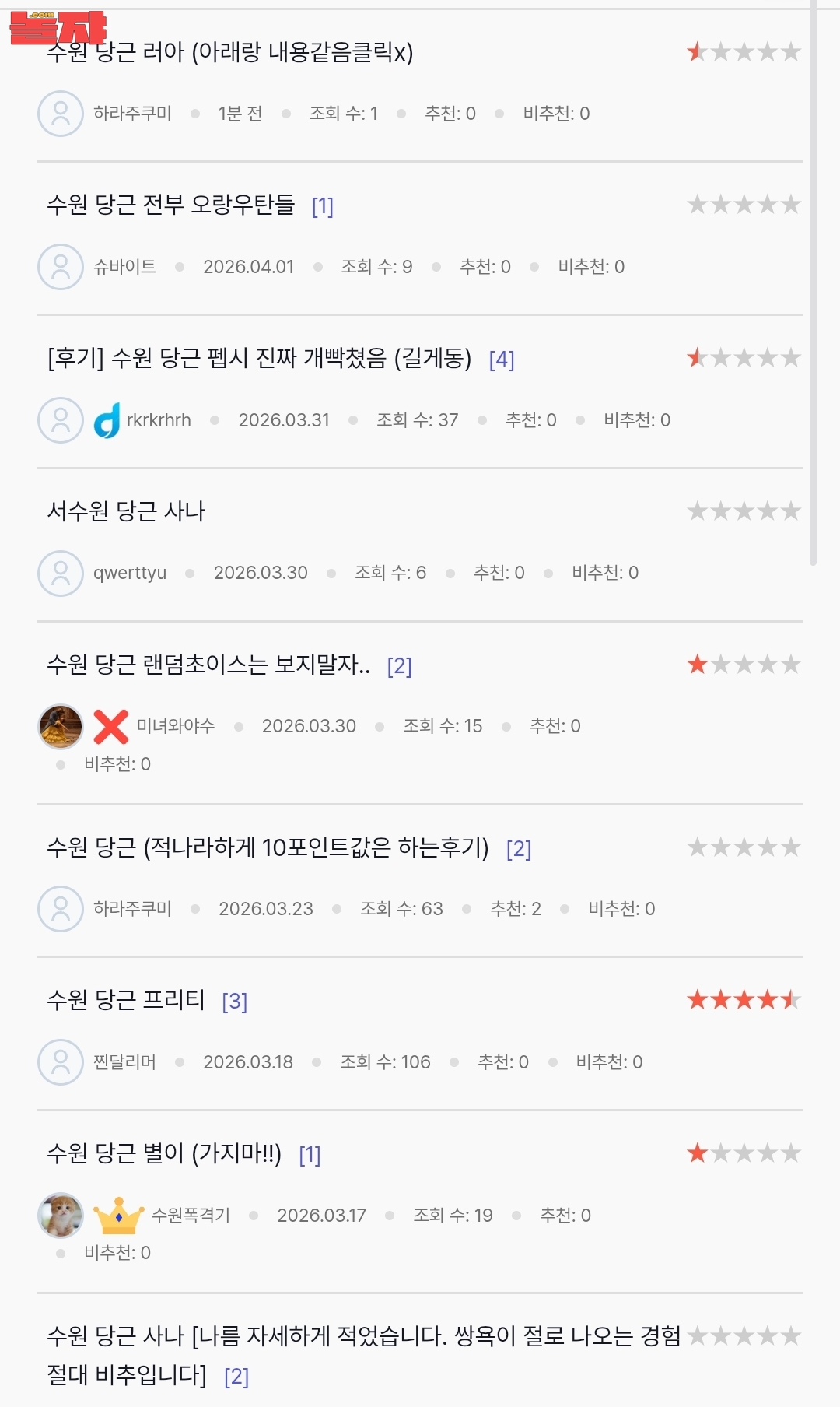The width and height of the screenshot is (840, 1407).
Task: Read the '[후기] 수원 당근 펩시' review post
Action: (259, 359)
